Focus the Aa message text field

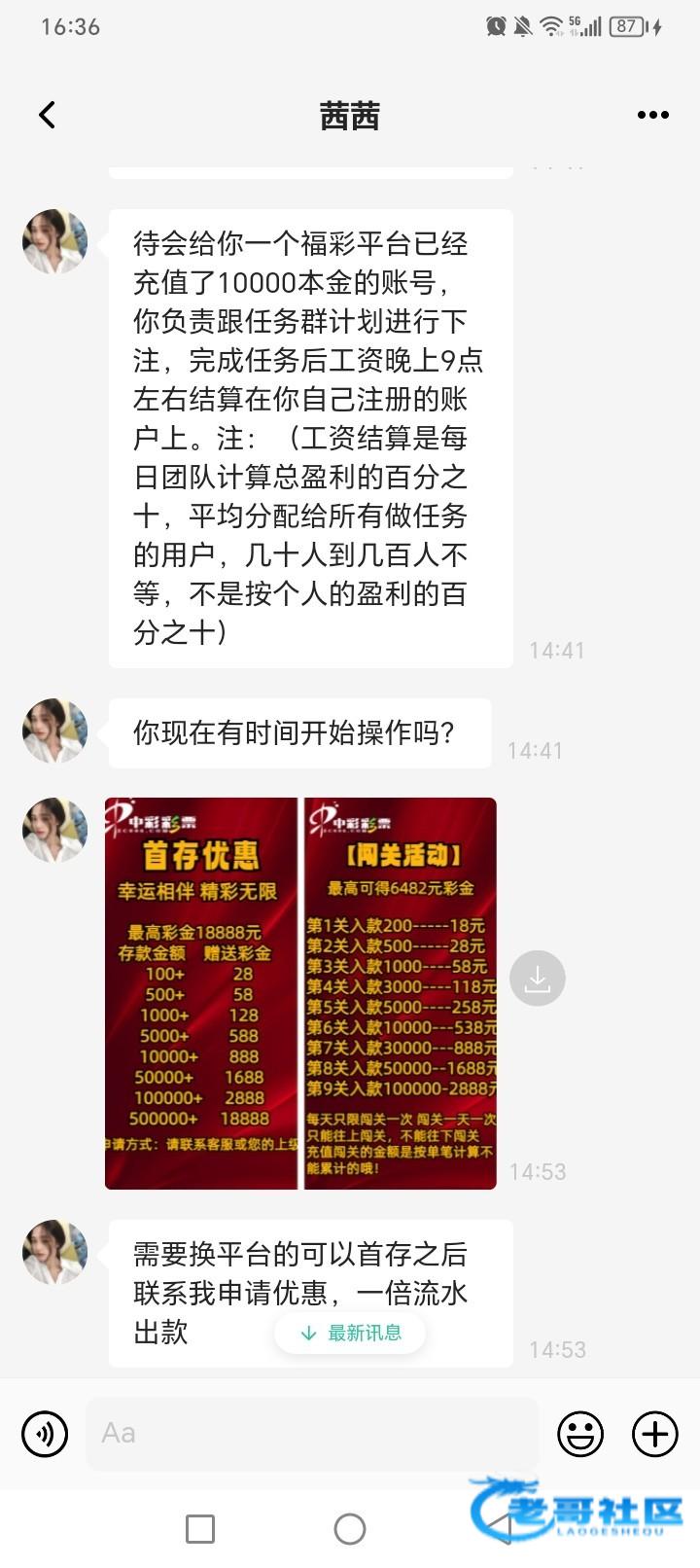[x=311, y=1434]
